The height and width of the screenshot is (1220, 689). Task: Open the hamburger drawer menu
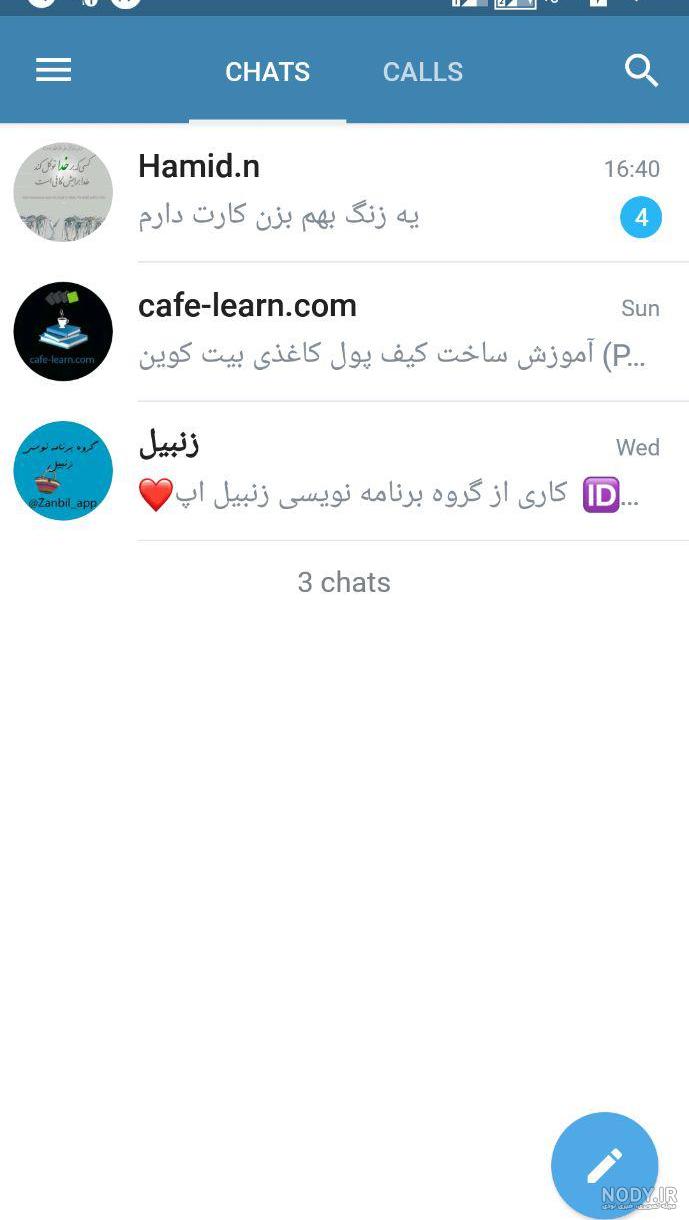(53, 70)
